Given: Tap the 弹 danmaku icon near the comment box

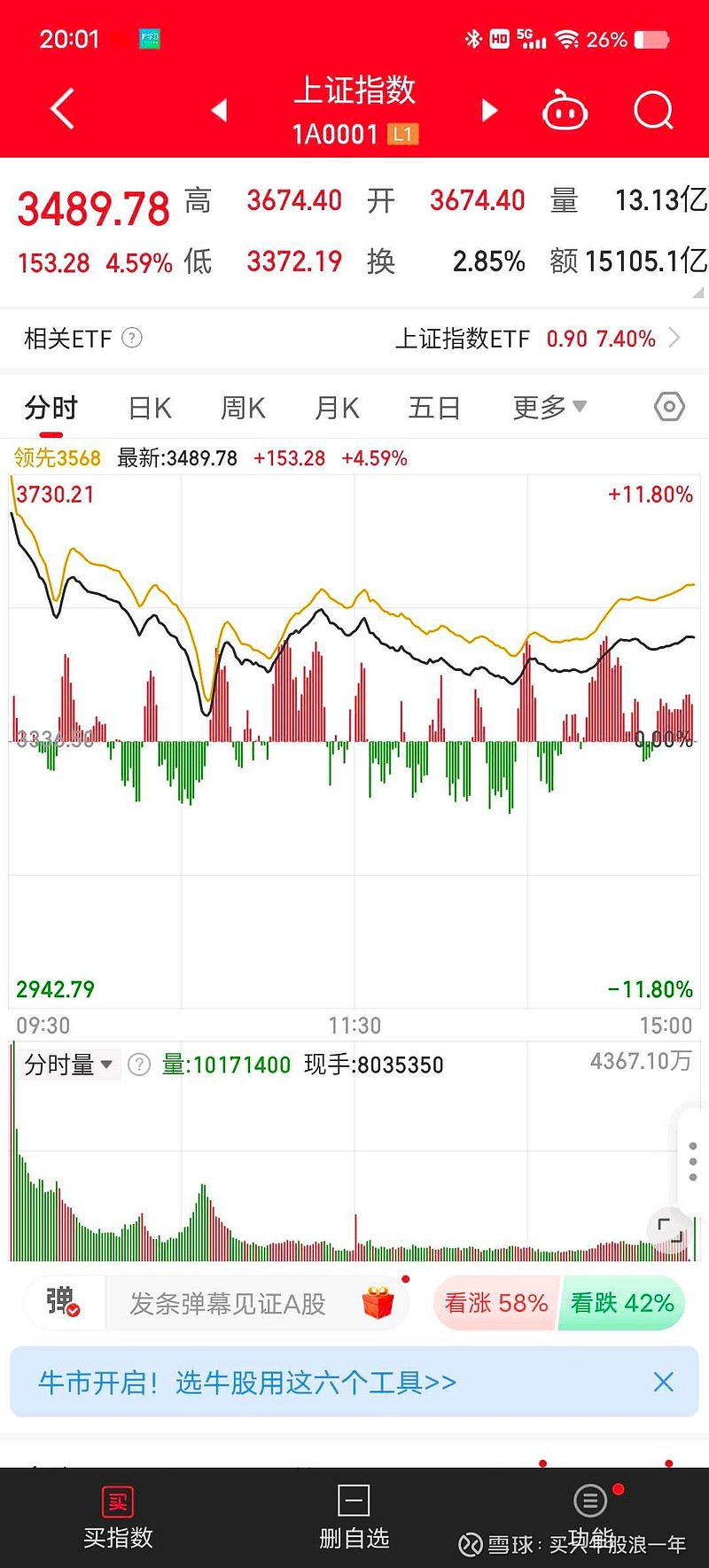Looking at the screenshot, I should [60, 1303].
